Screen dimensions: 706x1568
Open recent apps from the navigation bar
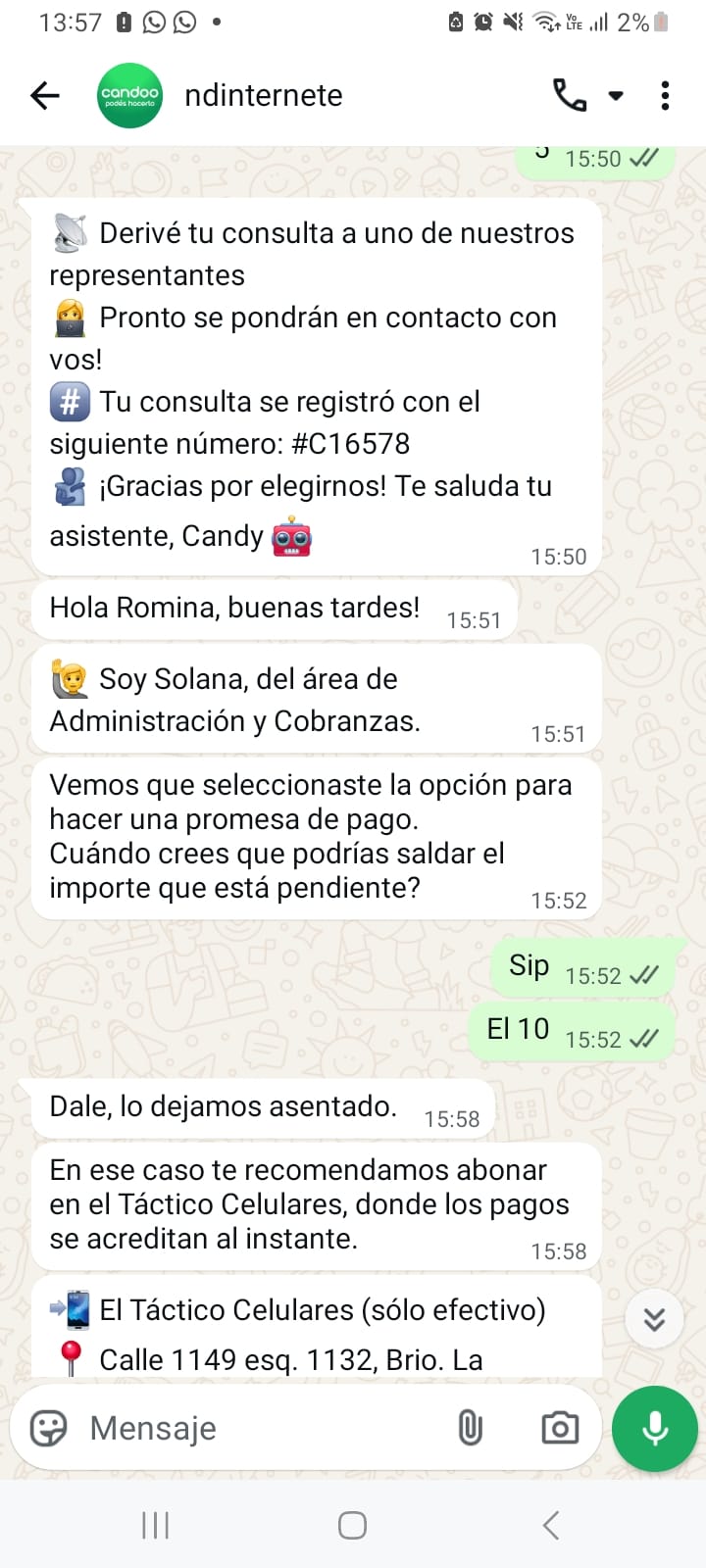(156, 1525)
